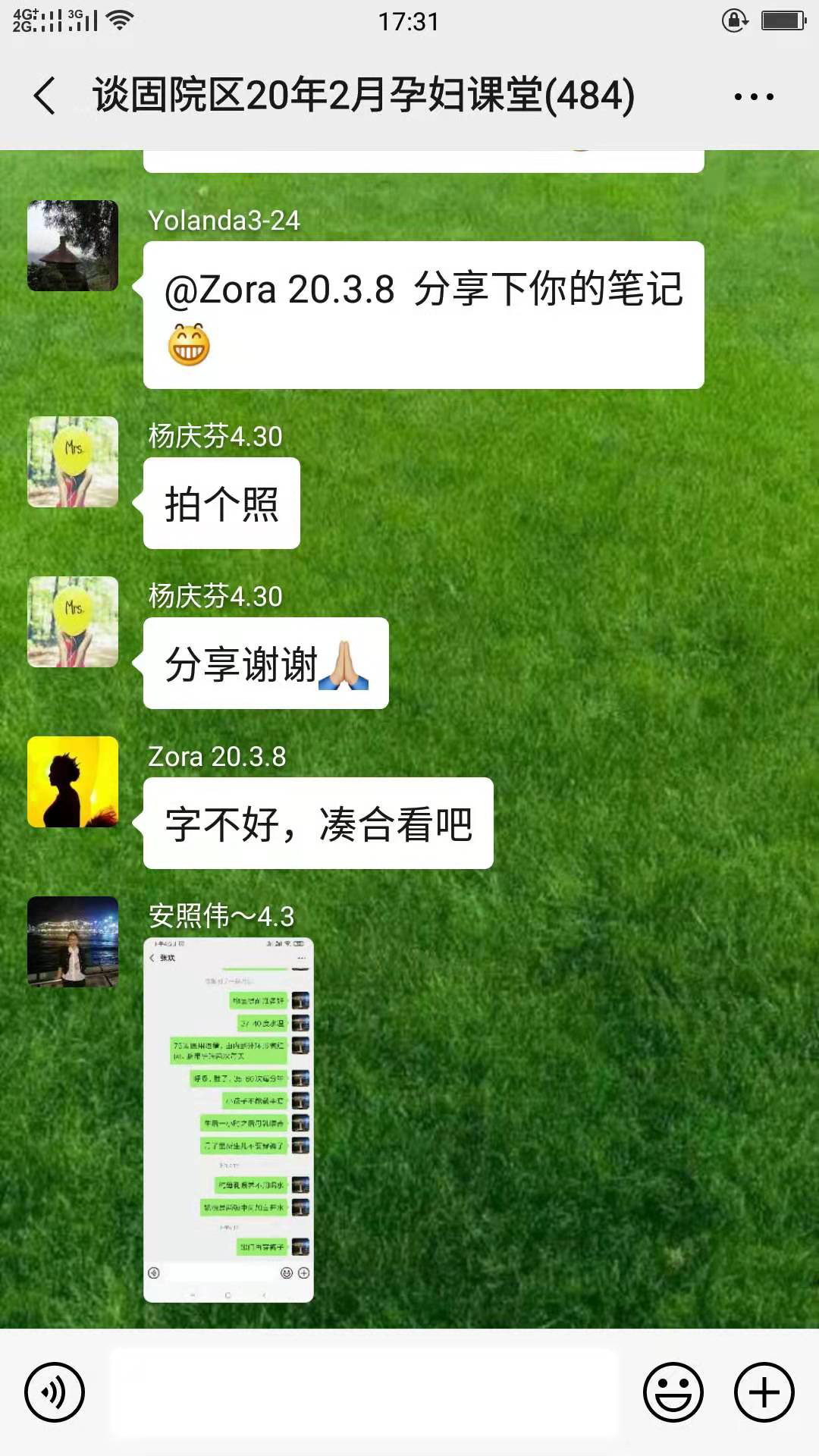Screen dimensions: 819x1456
Task: View 安照伟~4.3's profile avatar
Action: coord(73,942)
